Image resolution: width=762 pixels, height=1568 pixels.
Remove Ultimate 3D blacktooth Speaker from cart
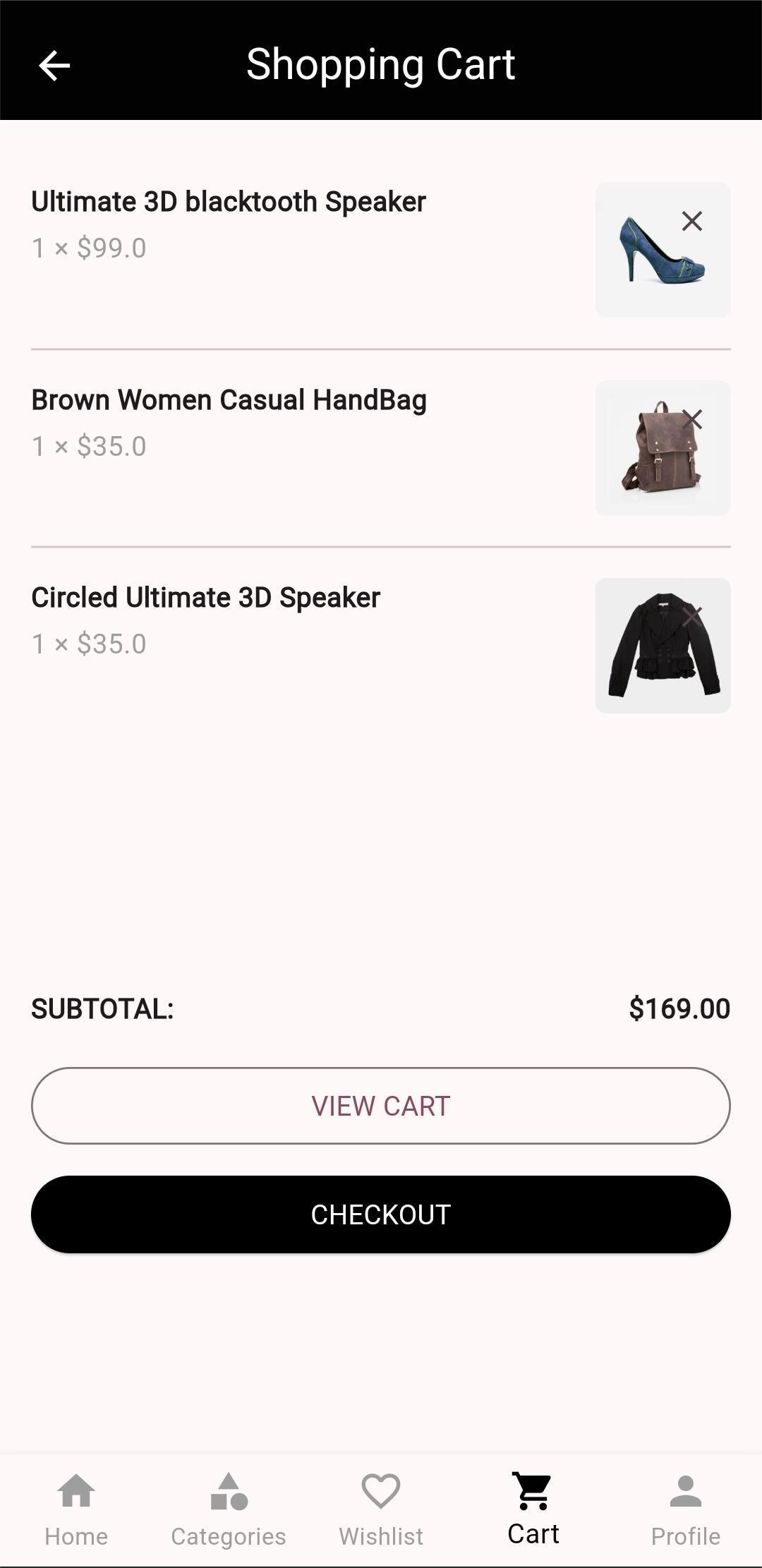[691, 222]
